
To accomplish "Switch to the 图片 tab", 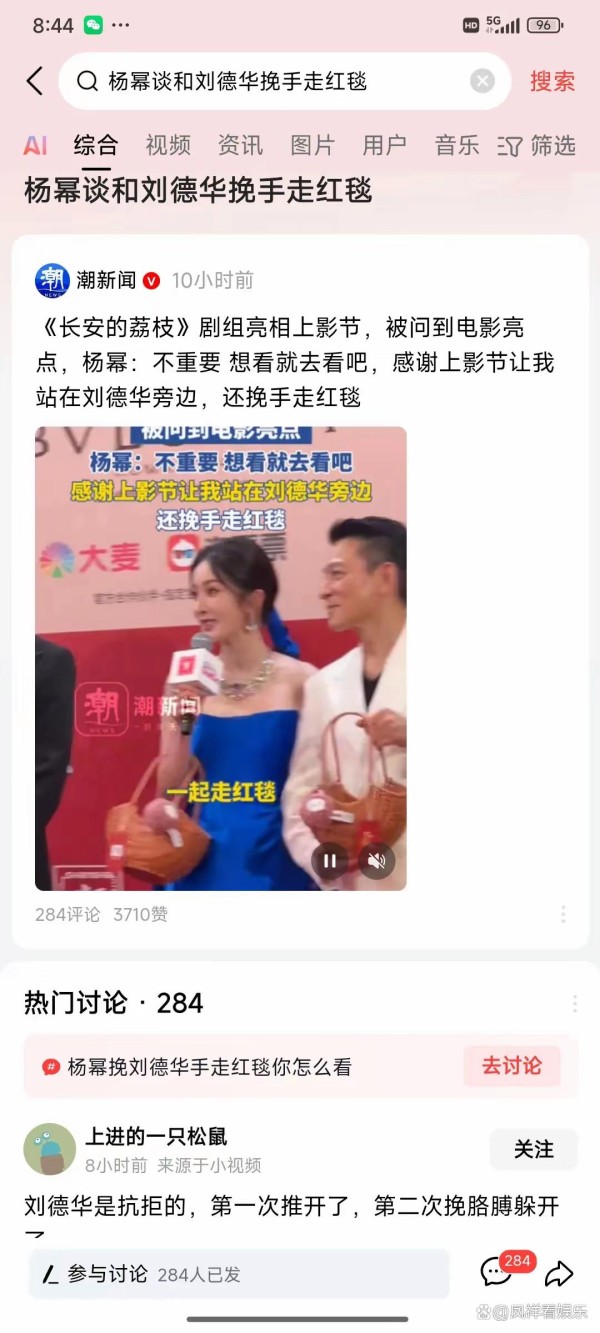I will click(312, 146).
